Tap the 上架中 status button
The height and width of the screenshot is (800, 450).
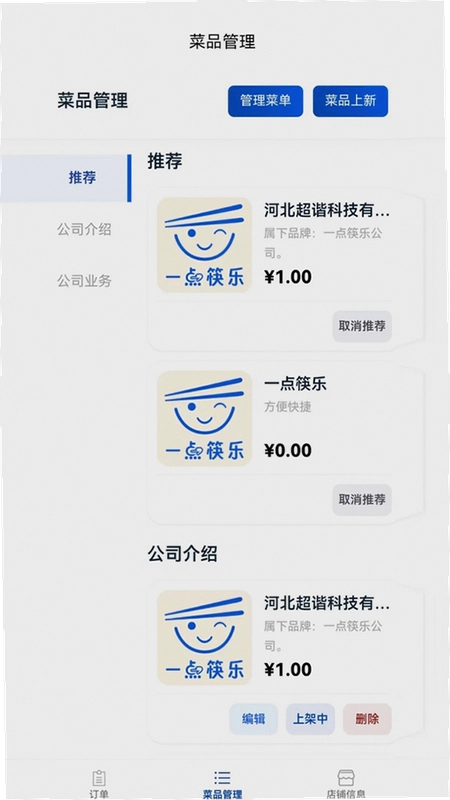[x=310, y=719]
